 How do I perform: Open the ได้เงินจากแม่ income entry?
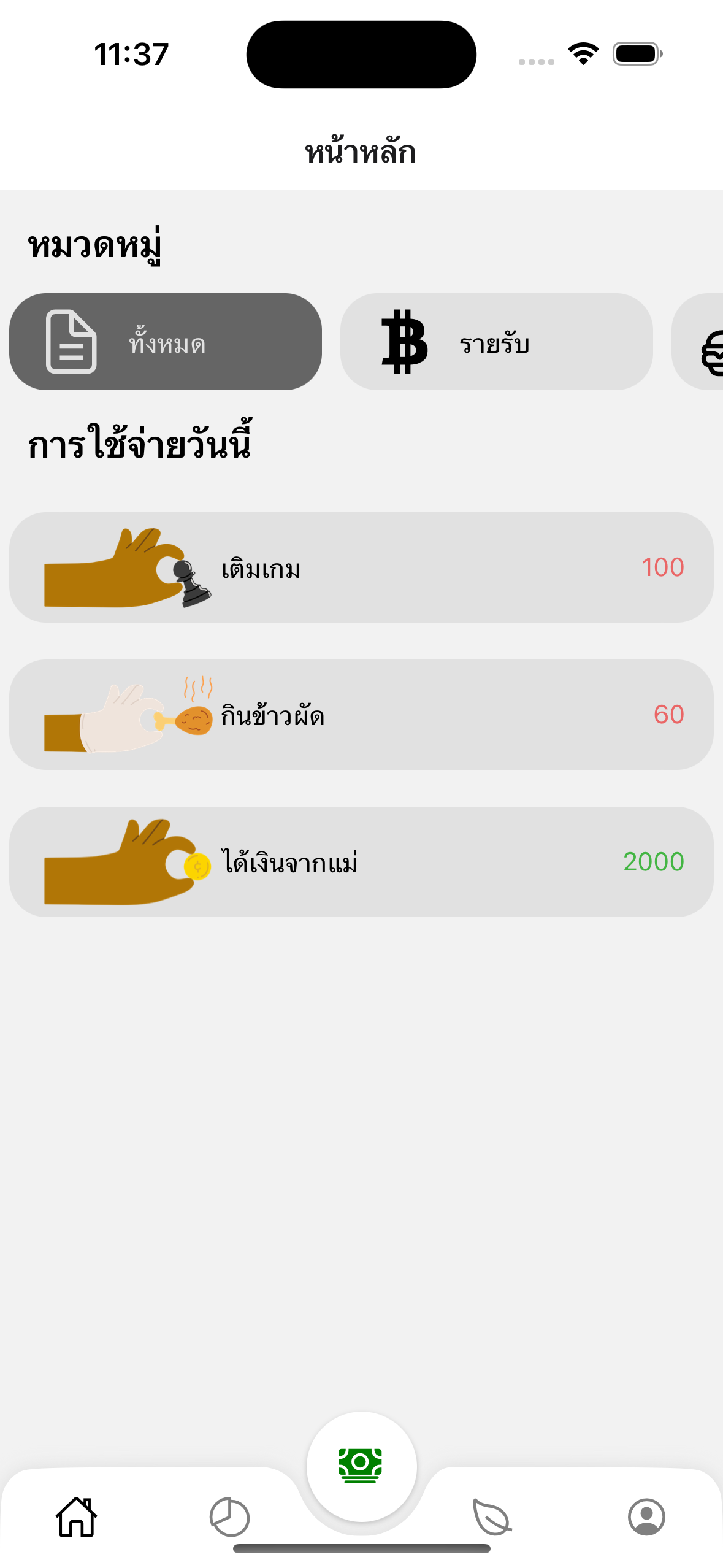click(x=361, y=862)
